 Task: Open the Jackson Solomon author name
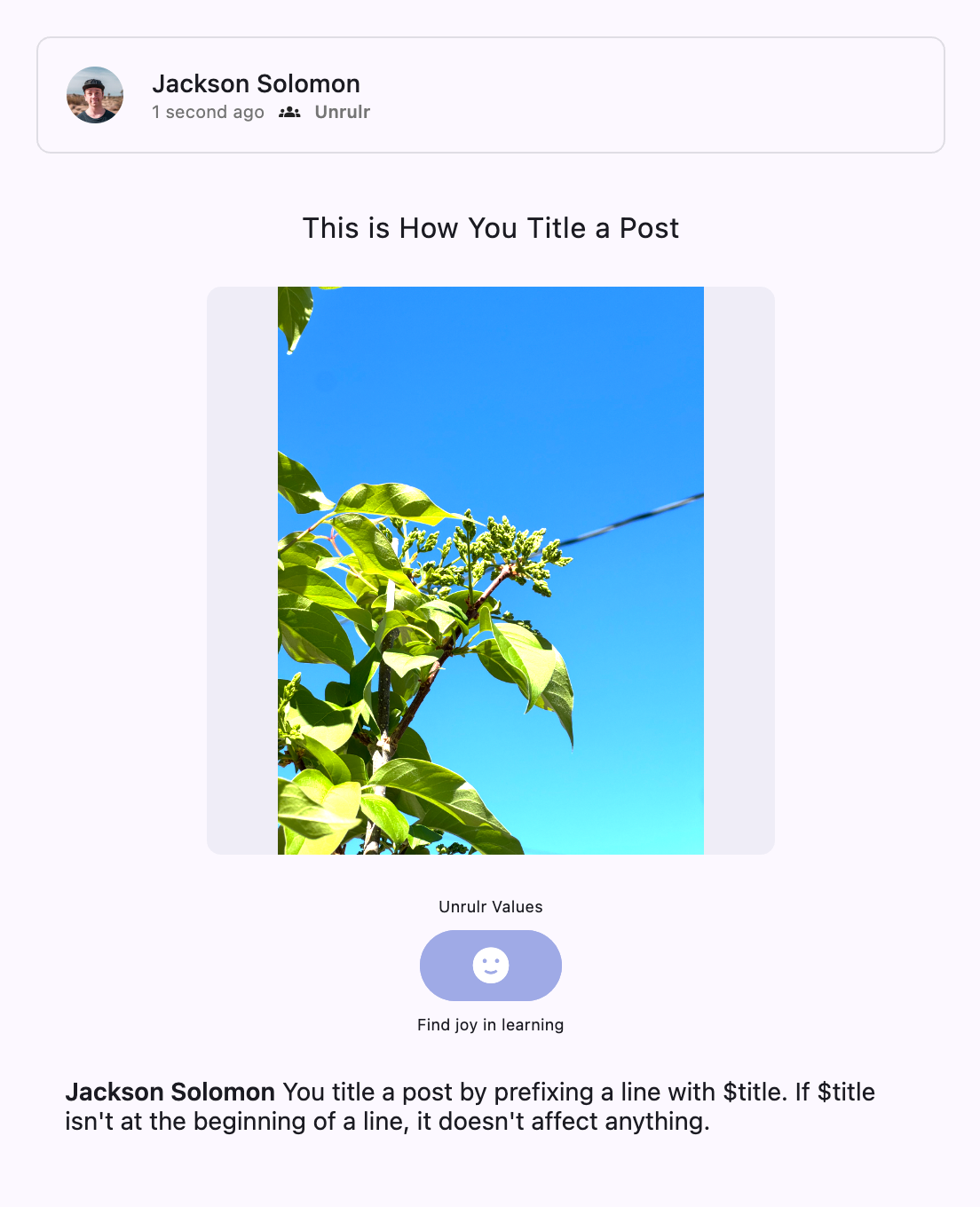256,83
